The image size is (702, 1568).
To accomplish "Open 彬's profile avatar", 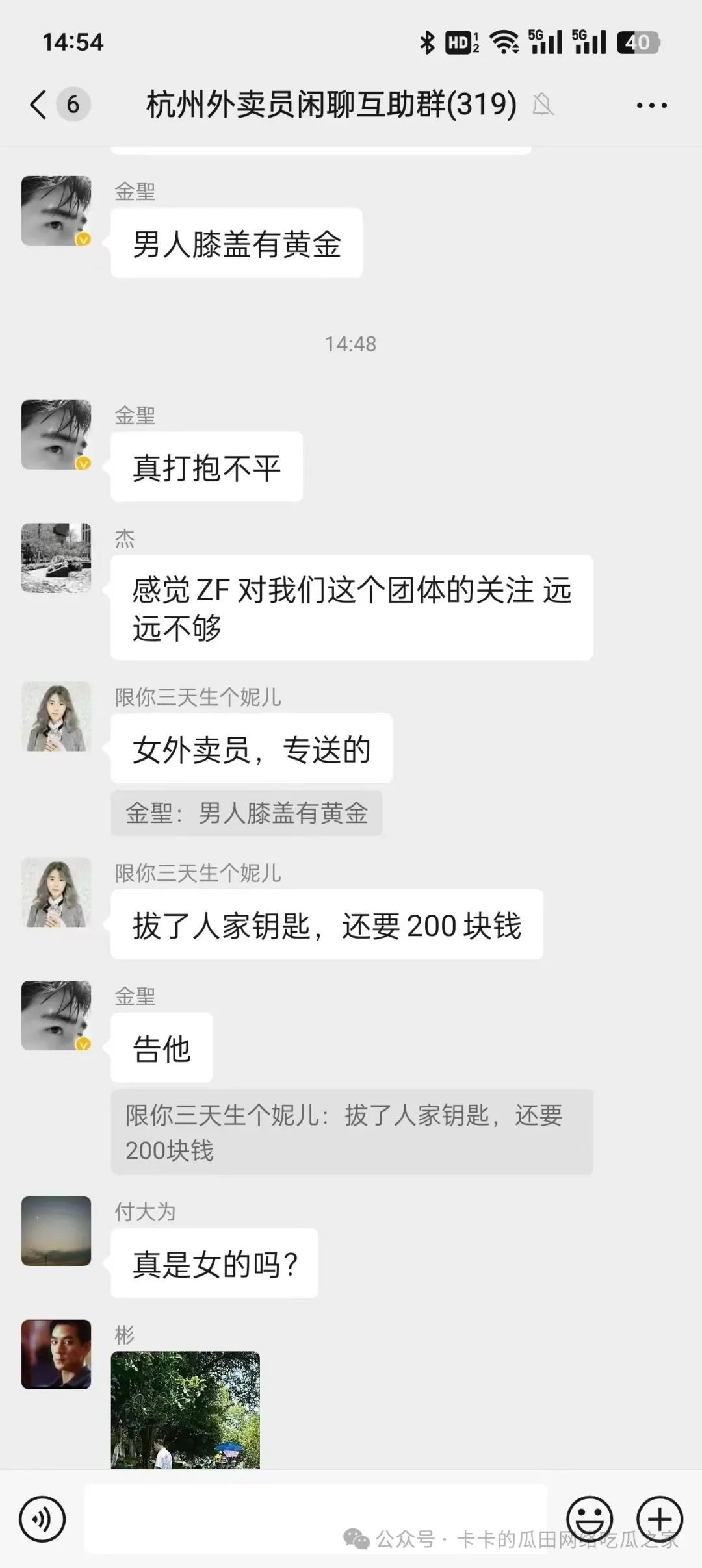I will [57, 1354].
